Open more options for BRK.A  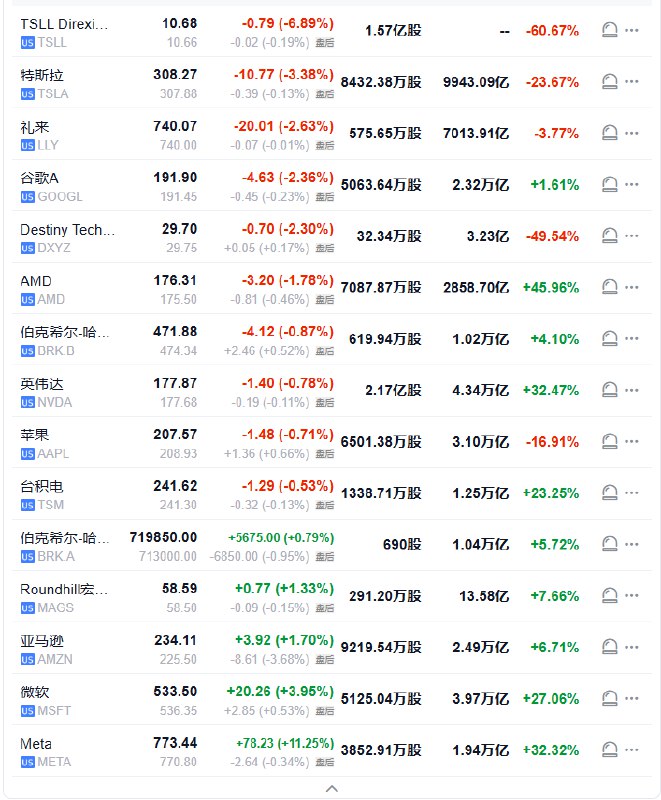pyautogui.click(x=632, y=545)
